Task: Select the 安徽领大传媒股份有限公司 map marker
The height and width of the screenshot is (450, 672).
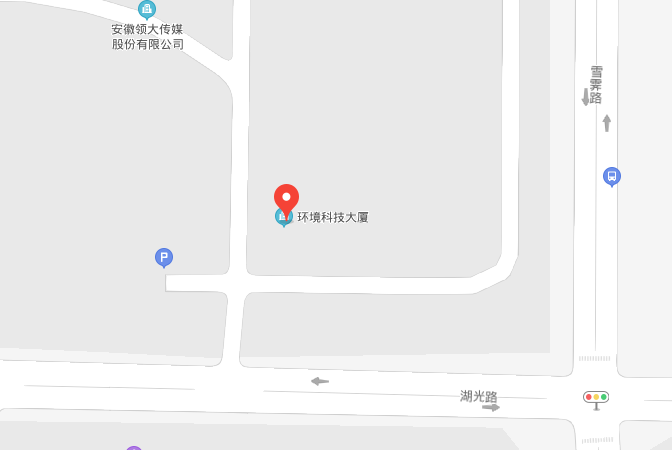Action: pyautogui.click(x=147, y=10)
